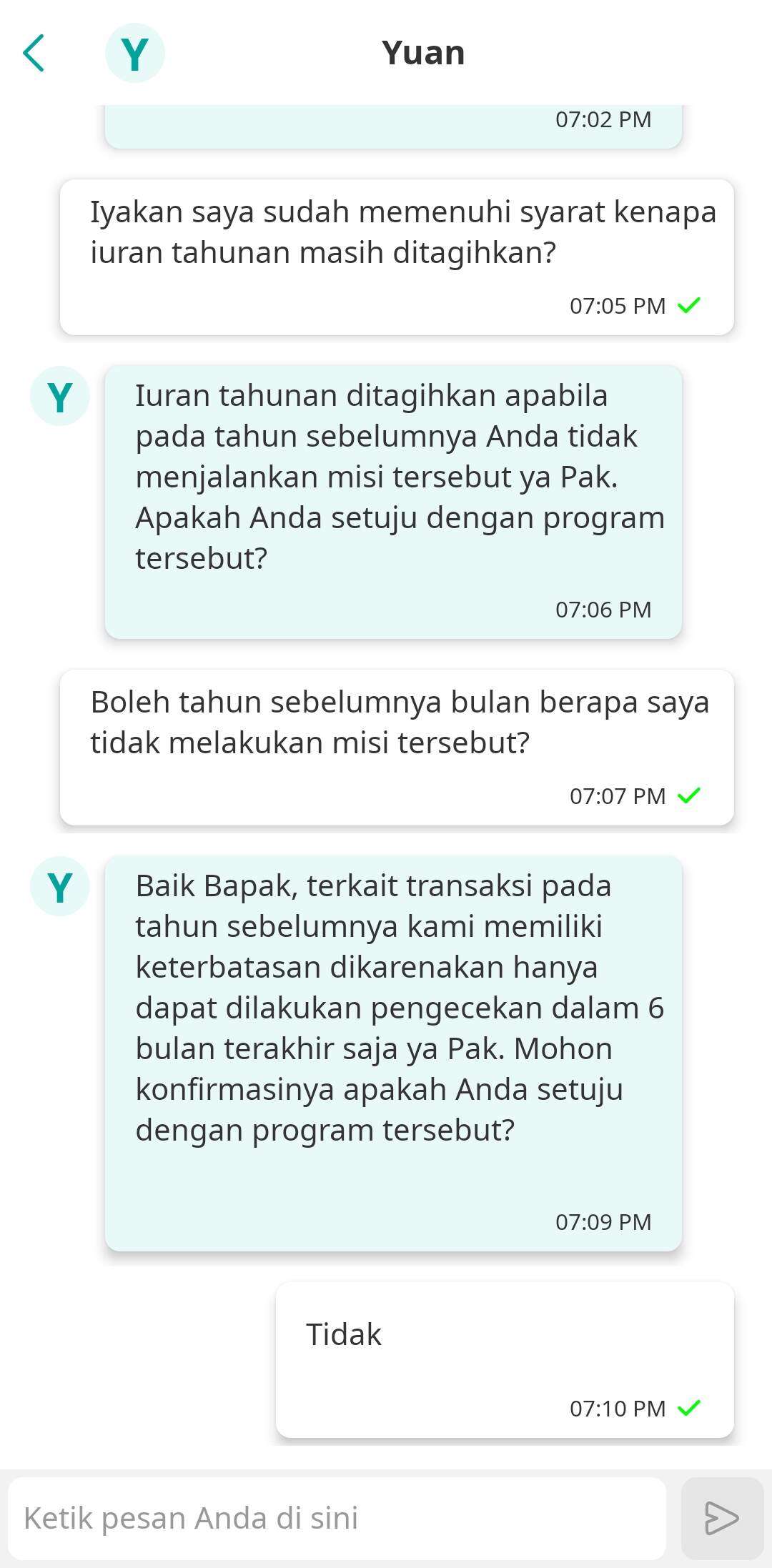Go back from the Yuan chat

(x=34, y=53)
